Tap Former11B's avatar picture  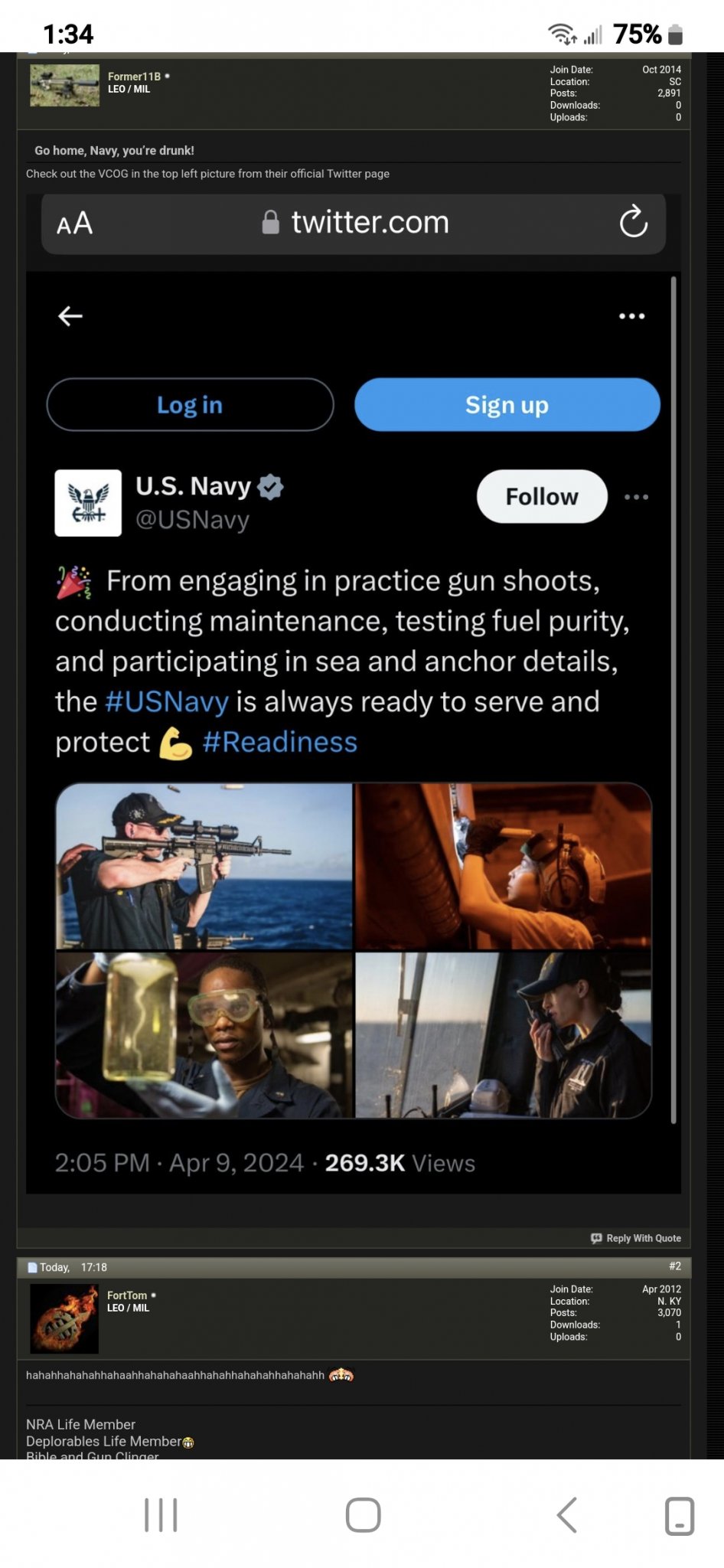click(x=64, y=86)
